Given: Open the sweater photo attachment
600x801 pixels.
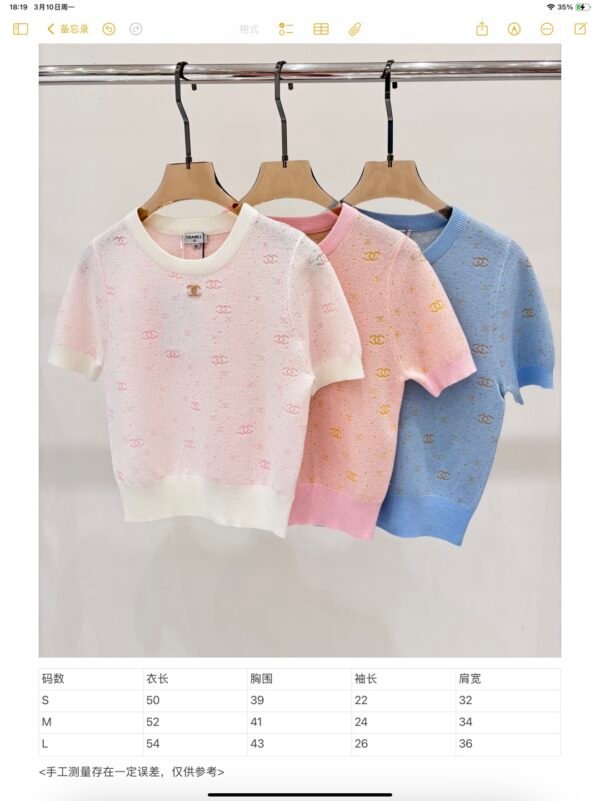Looking at the screenshot, I should click(x=300, y=350).
